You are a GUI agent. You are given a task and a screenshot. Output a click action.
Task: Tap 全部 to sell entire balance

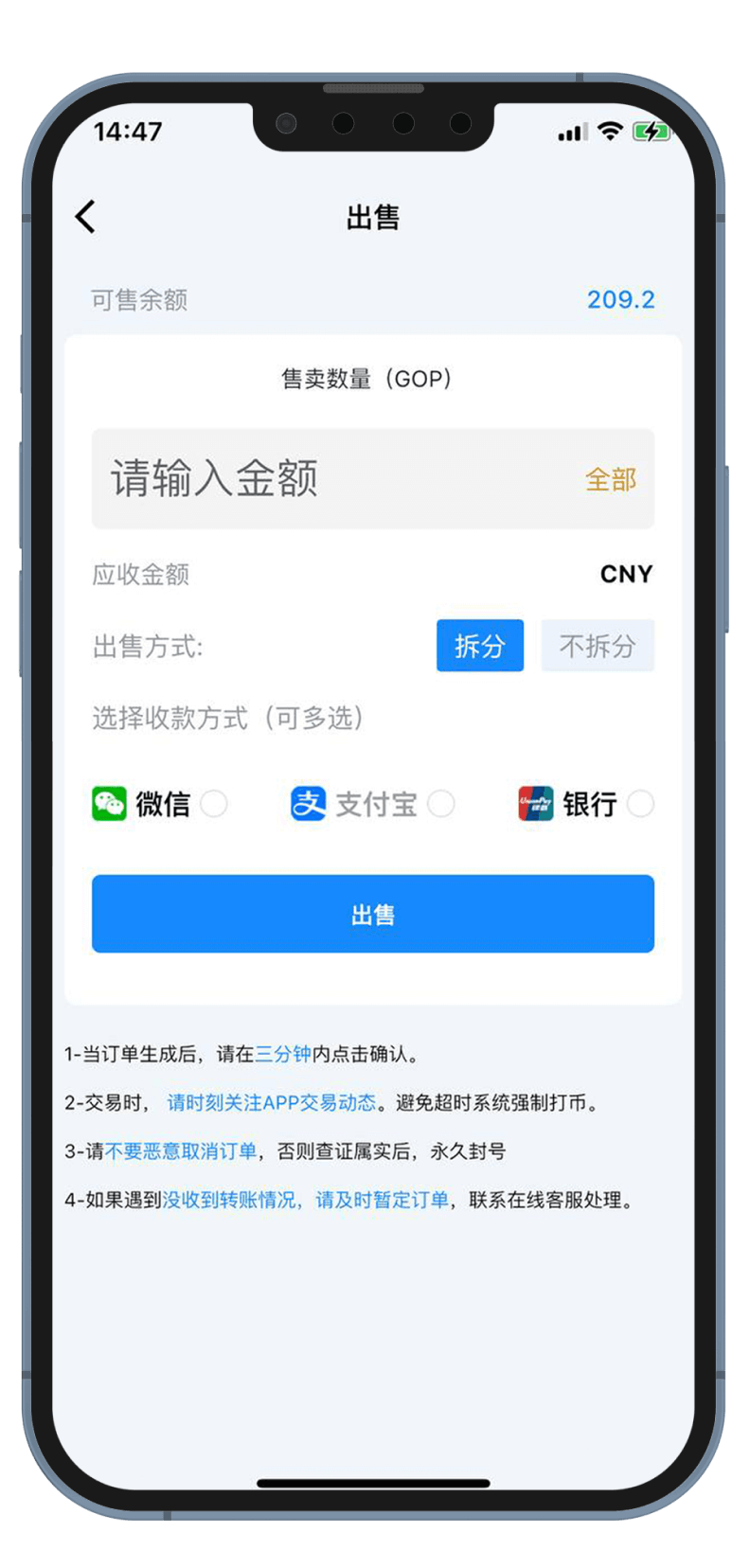click(x=611, y=479)
